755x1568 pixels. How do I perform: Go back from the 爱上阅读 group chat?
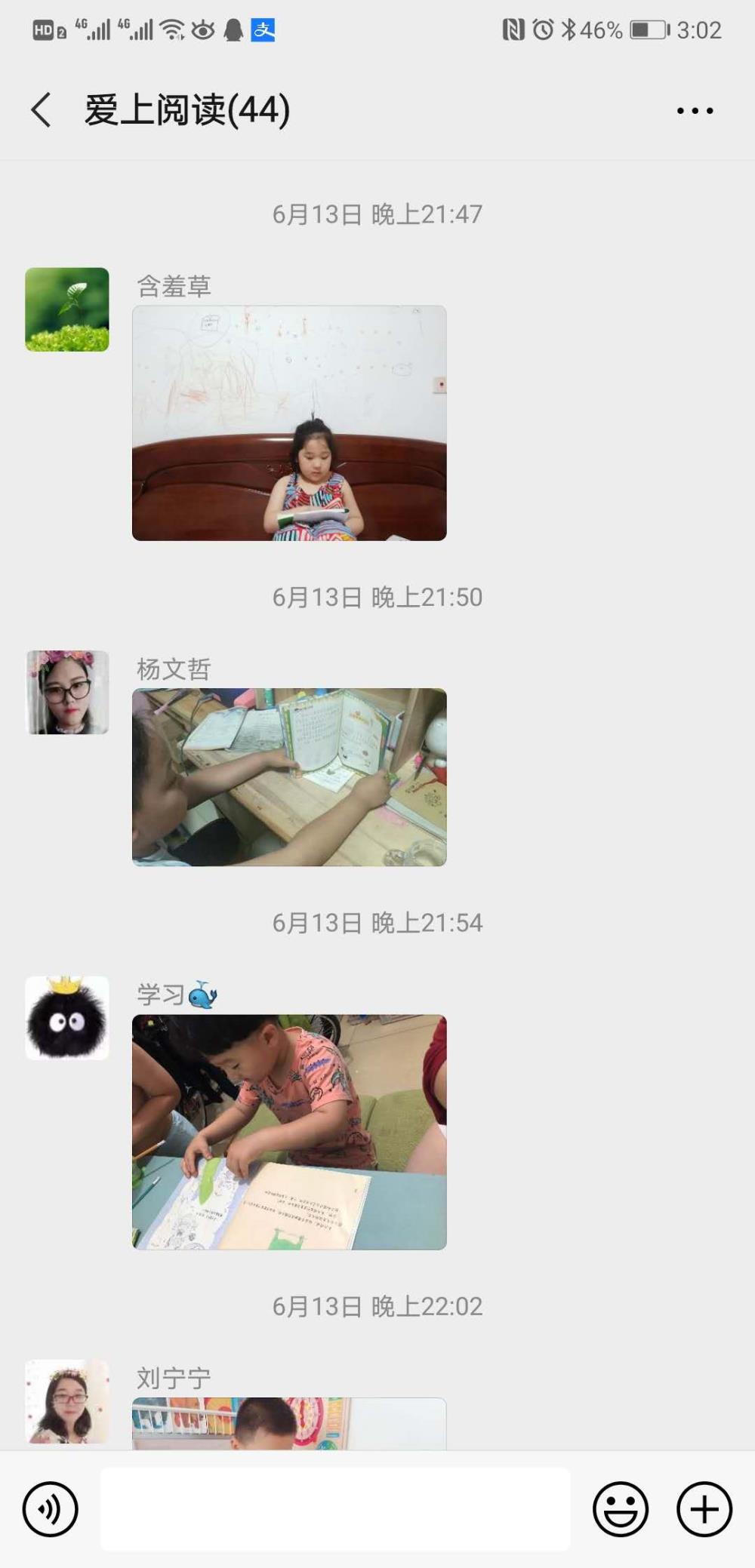pos(42,110)
